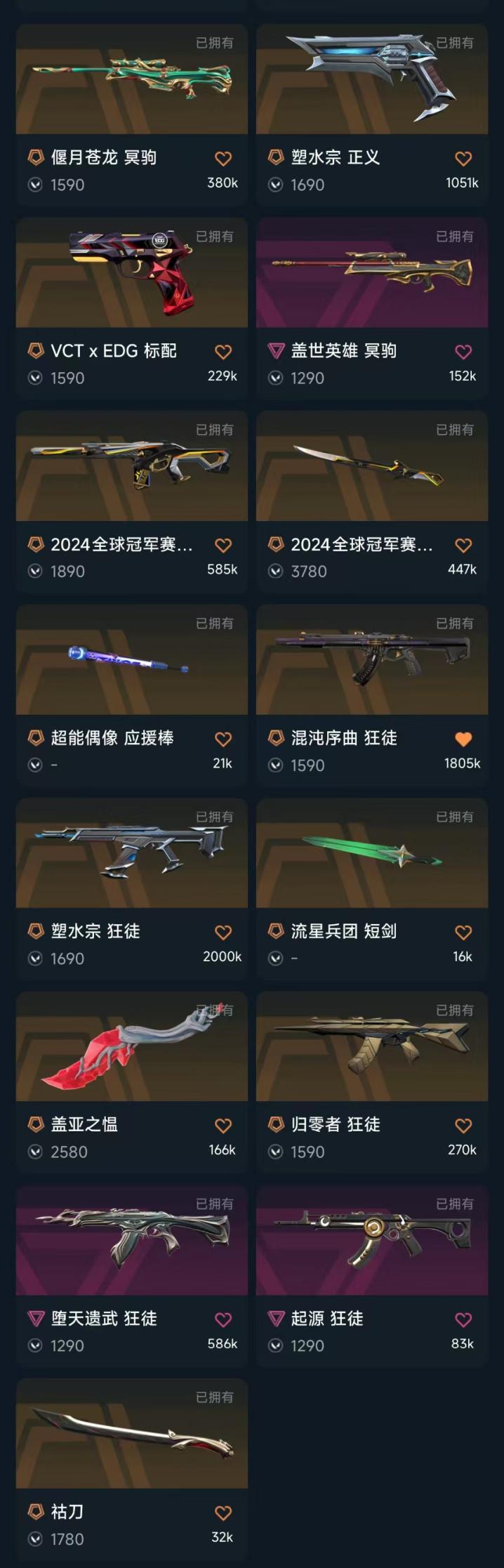Screen dimensions: 504x1568
Task: Like the 祜刀 skin
Action: click(223, 1513)
